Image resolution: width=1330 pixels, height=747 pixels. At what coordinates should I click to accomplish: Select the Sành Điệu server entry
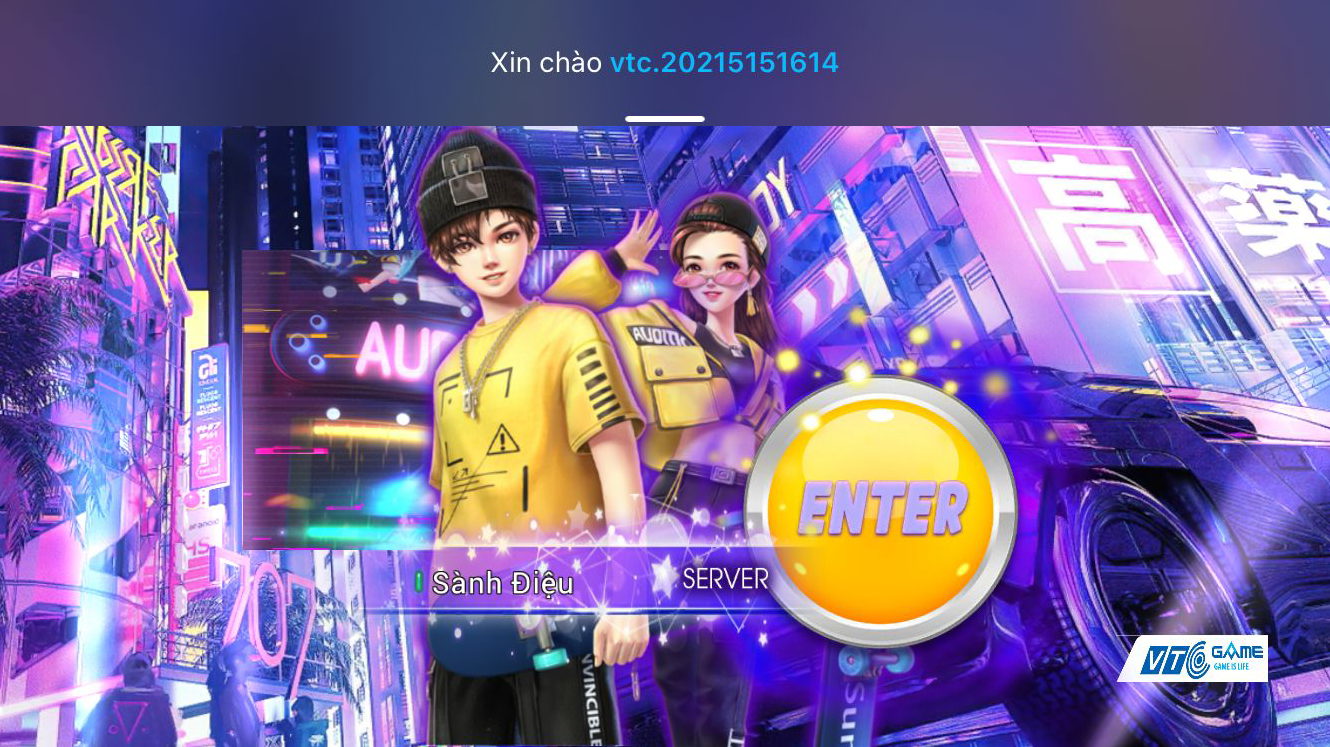point(502,583)
